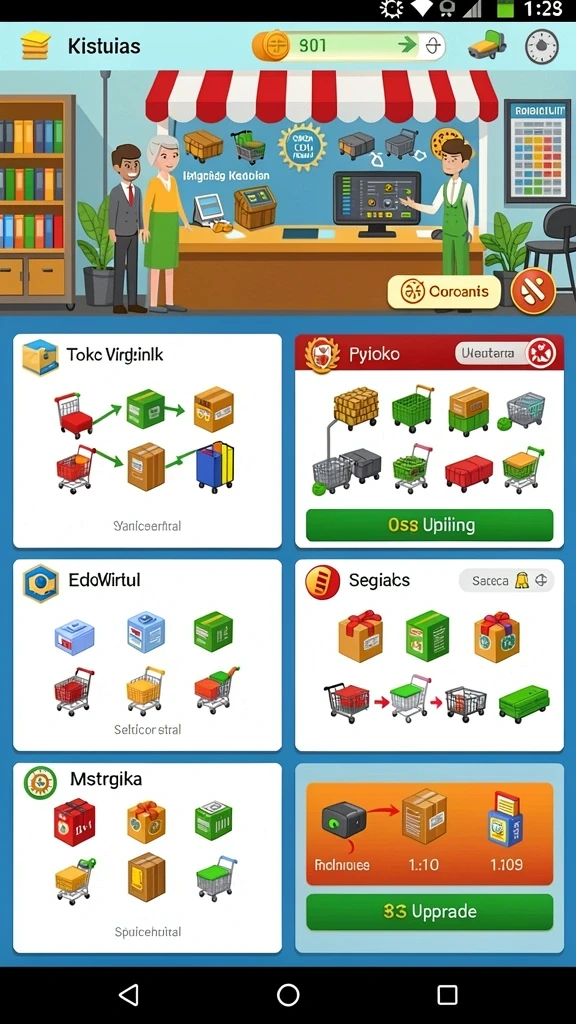Open the orange Fnclnoioes upgrade panel
576x1024 pixels.
pos(429,834)
